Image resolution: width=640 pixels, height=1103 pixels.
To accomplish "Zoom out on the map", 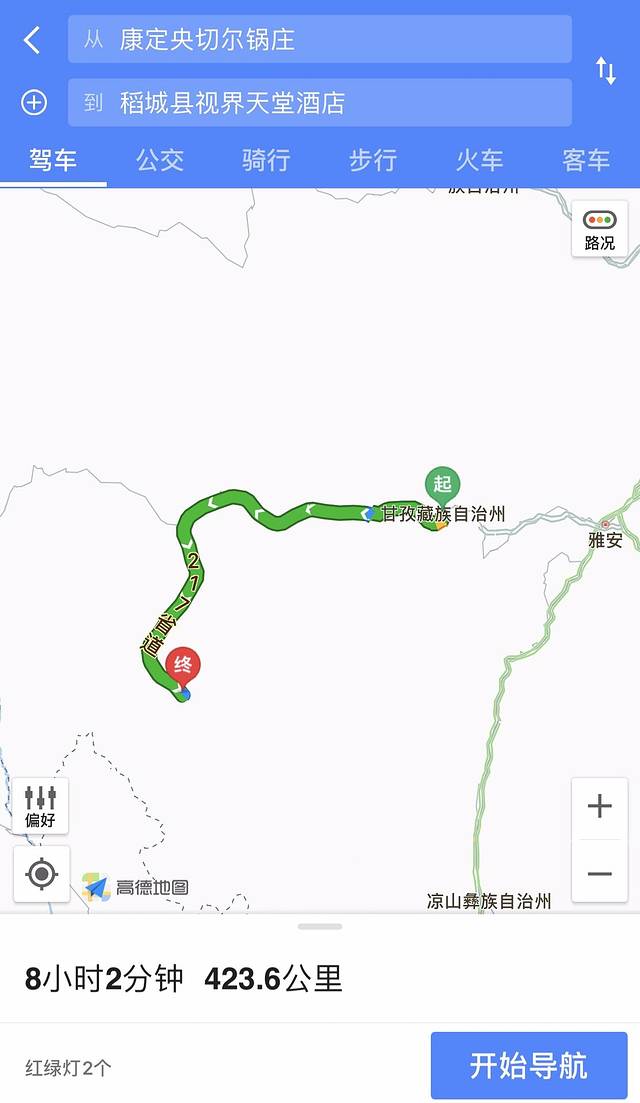I will tap(600, 873).
